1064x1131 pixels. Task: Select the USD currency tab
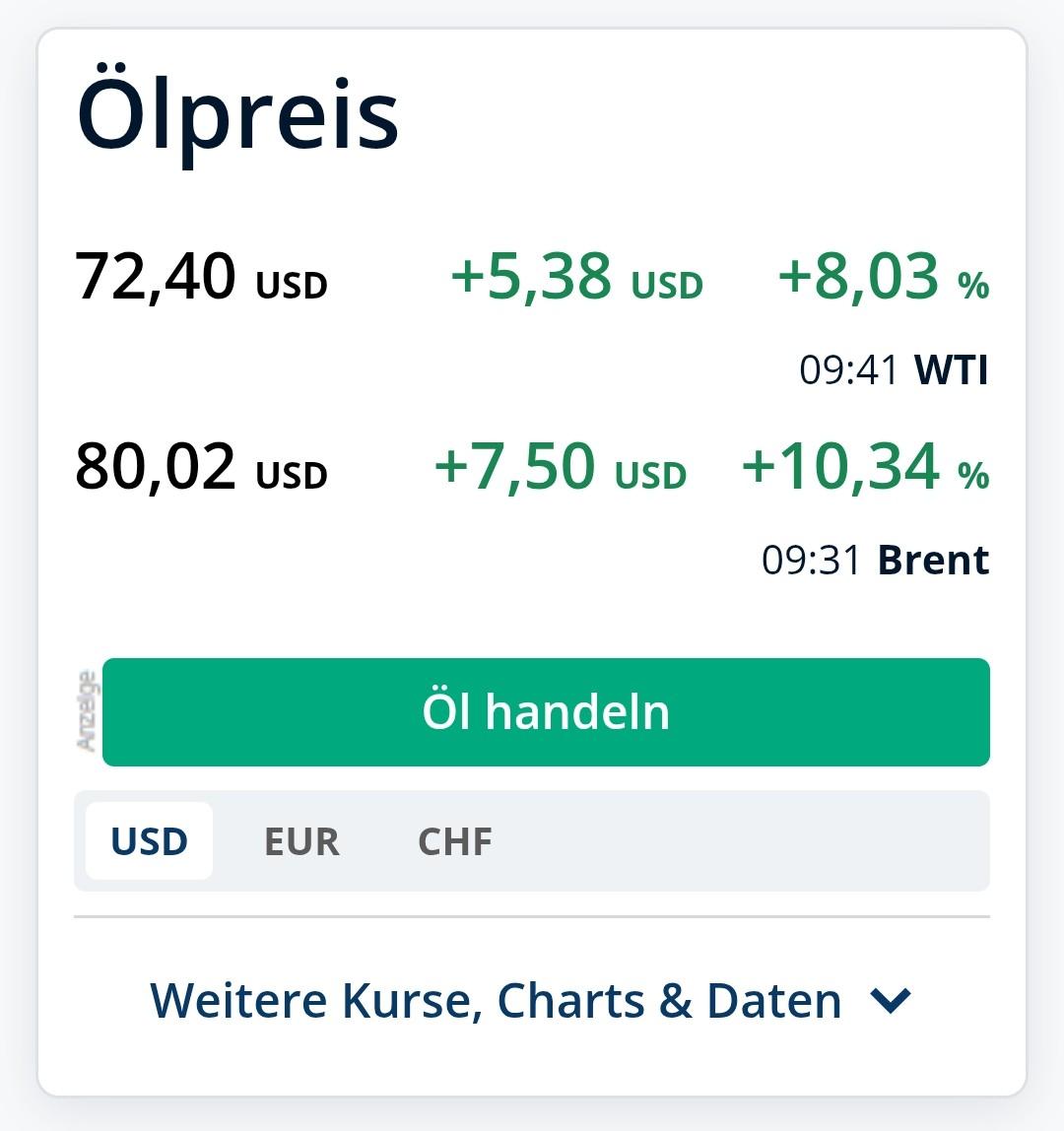pos(149,841)
